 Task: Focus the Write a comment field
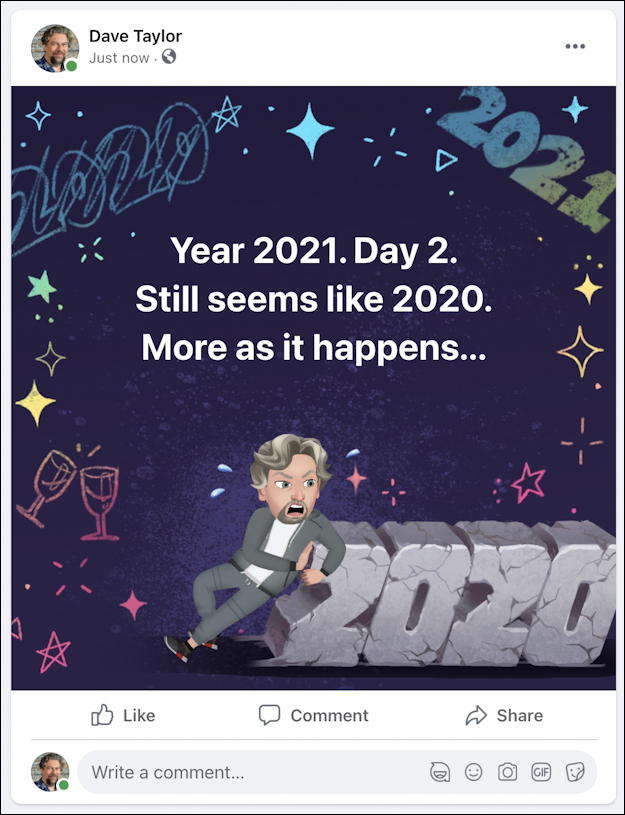tap(250, 772)
